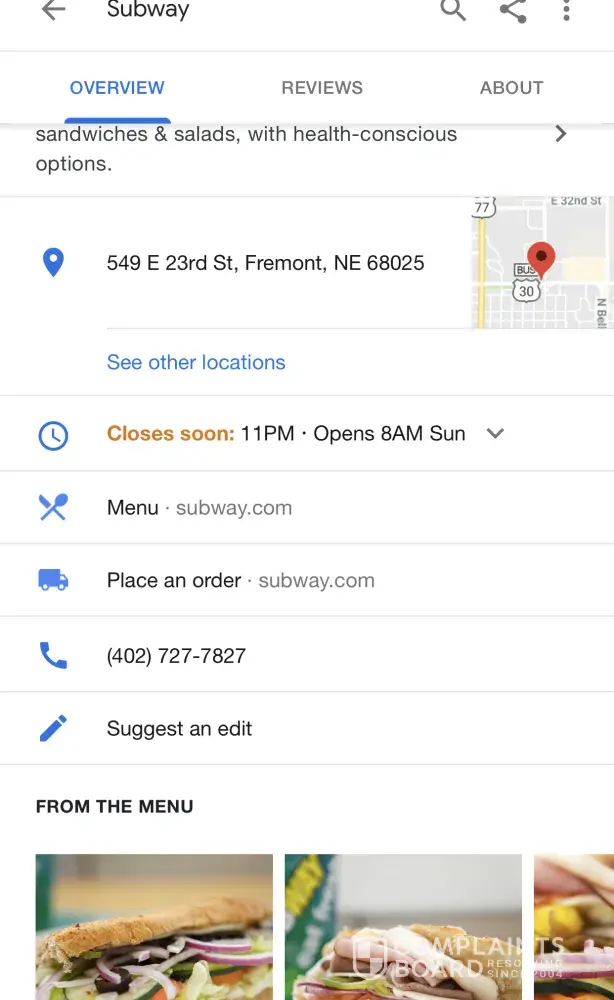
Task: Select Place an order row
Action: 240,580
